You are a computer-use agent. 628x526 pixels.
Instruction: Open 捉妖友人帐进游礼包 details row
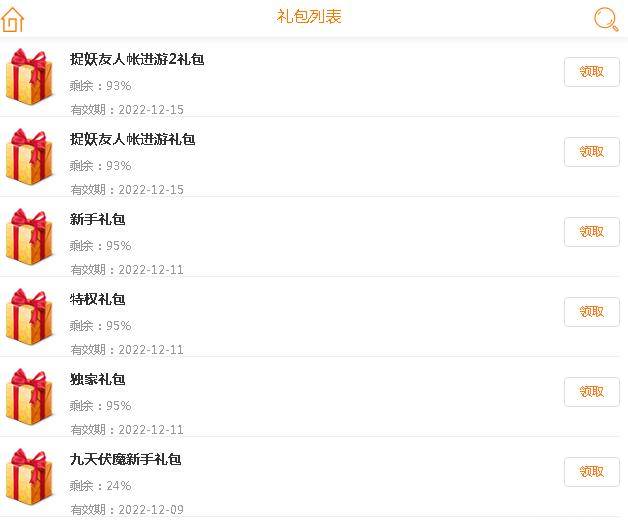click(132, 140)
